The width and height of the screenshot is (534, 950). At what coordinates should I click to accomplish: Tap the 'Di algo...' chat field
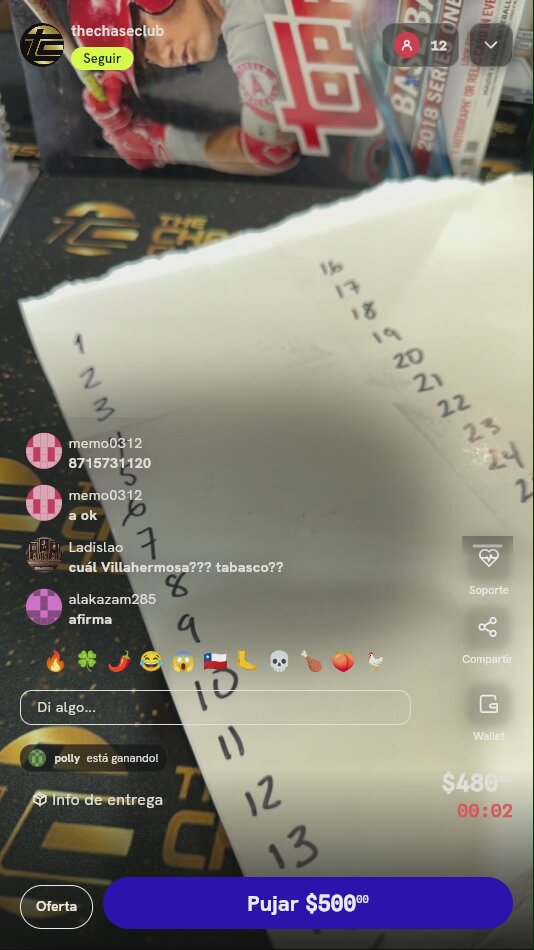click(x=215, y=708)
